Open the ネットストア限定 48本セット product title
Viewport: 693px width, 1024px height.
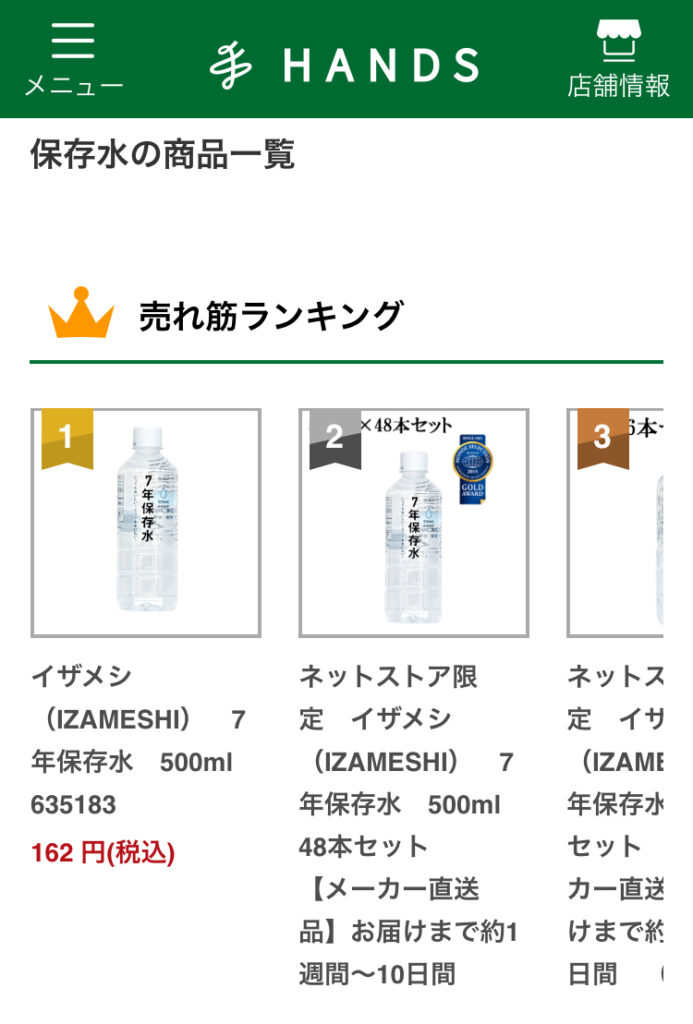[x=406, y=825]
